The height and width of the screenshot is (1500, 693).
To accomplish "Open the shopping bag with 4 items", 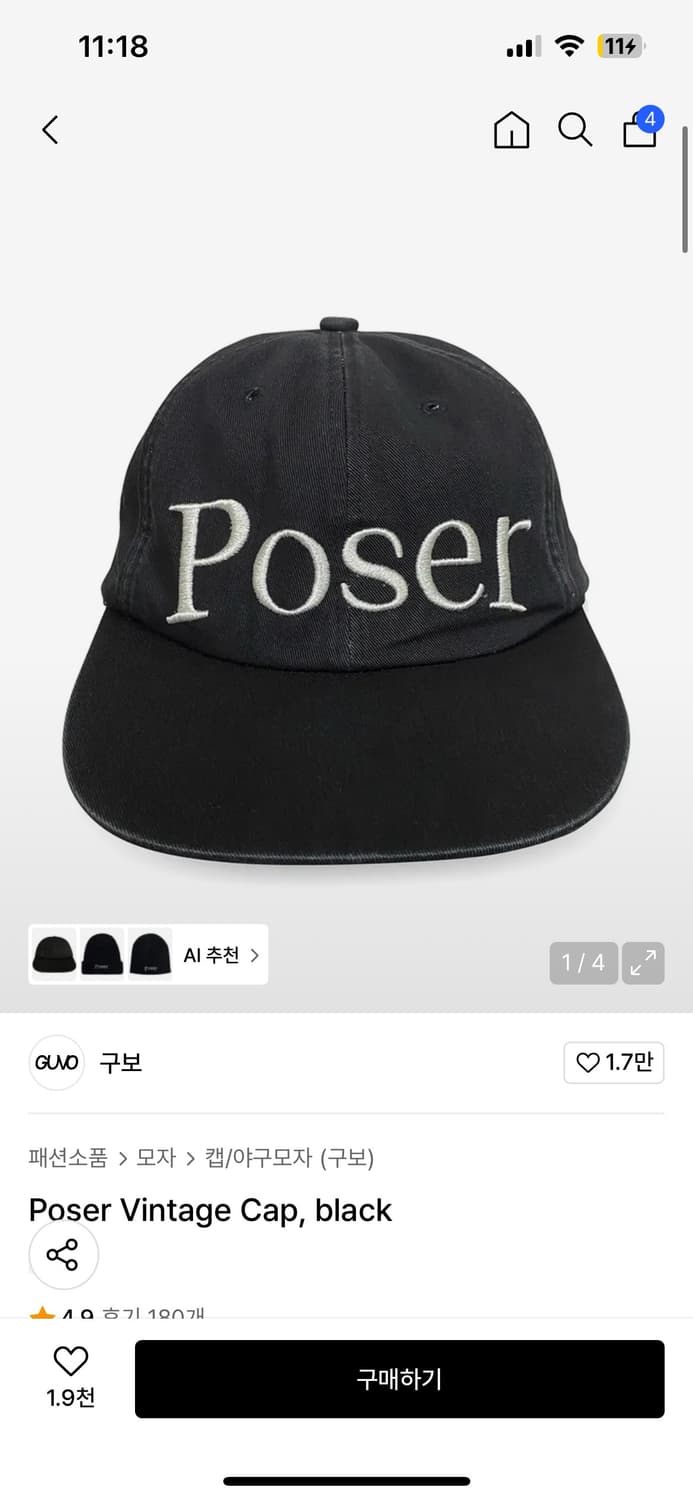I will (640, 130).
